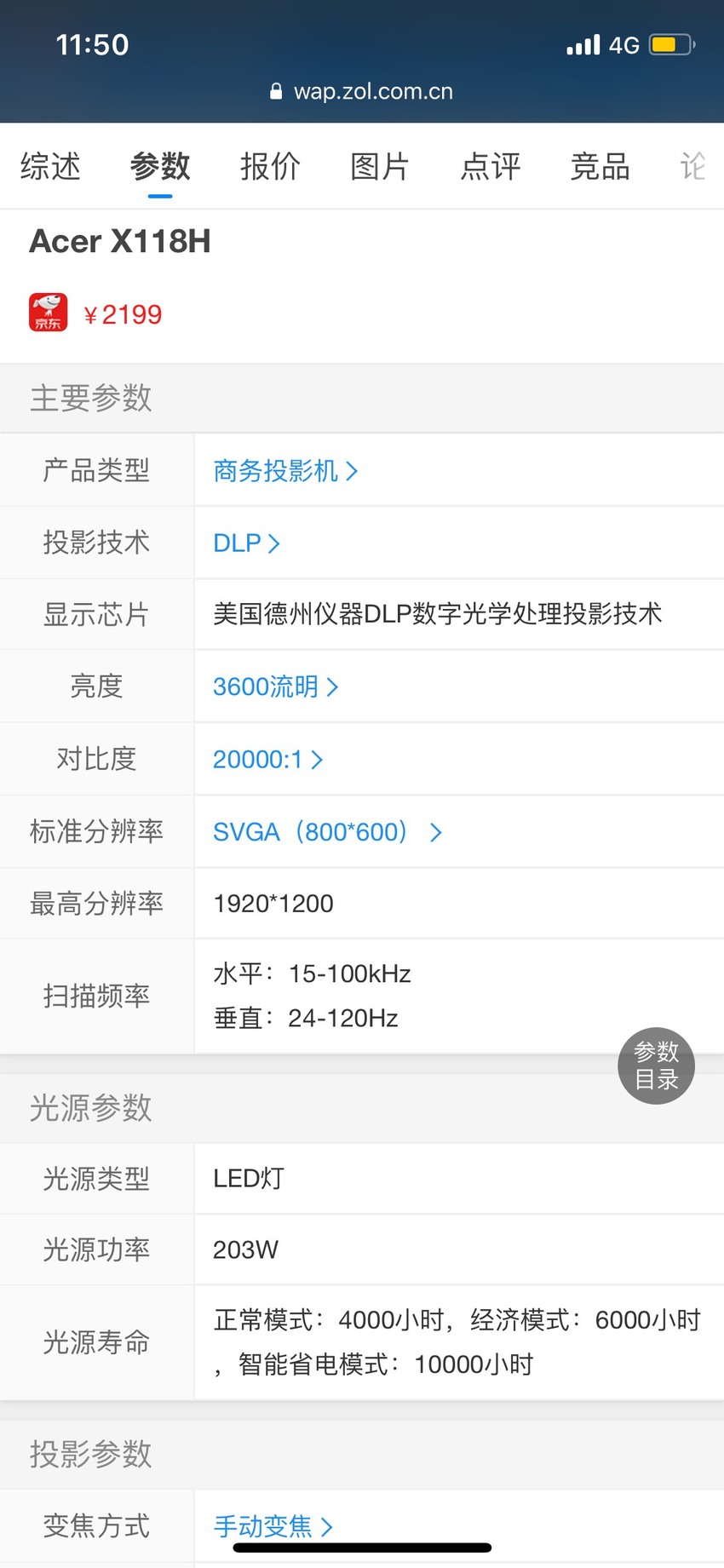Tap the SVGA(800*600) resolution link
Screen dimensions: 724x1568
[x=327, y=832]
